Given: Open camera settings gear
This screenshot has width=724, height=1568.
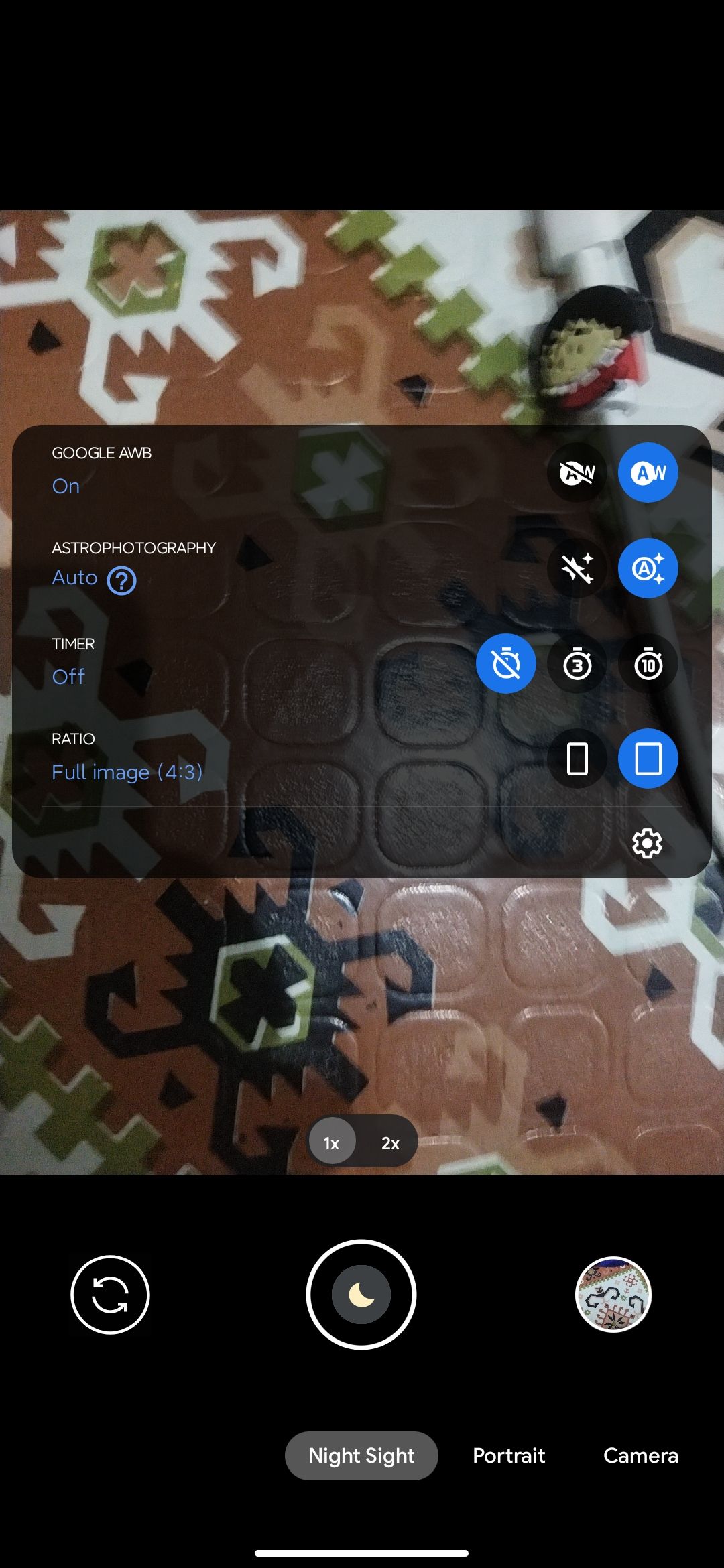Looking at the screenshot, I should coord(647,843).
